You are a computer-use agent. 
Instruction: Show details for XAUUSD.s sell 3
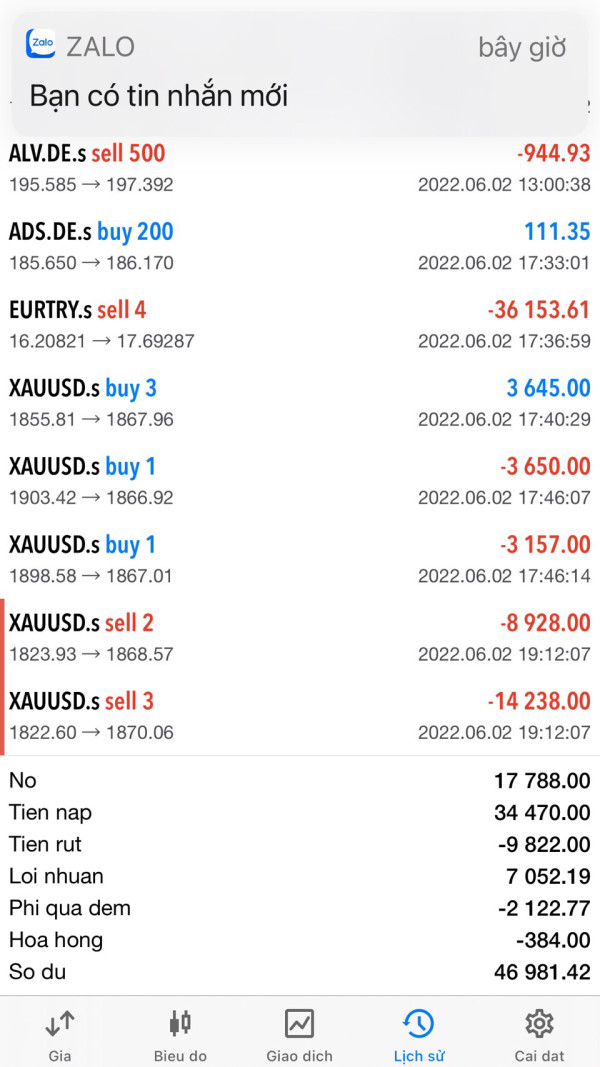(x=300, y=715)
